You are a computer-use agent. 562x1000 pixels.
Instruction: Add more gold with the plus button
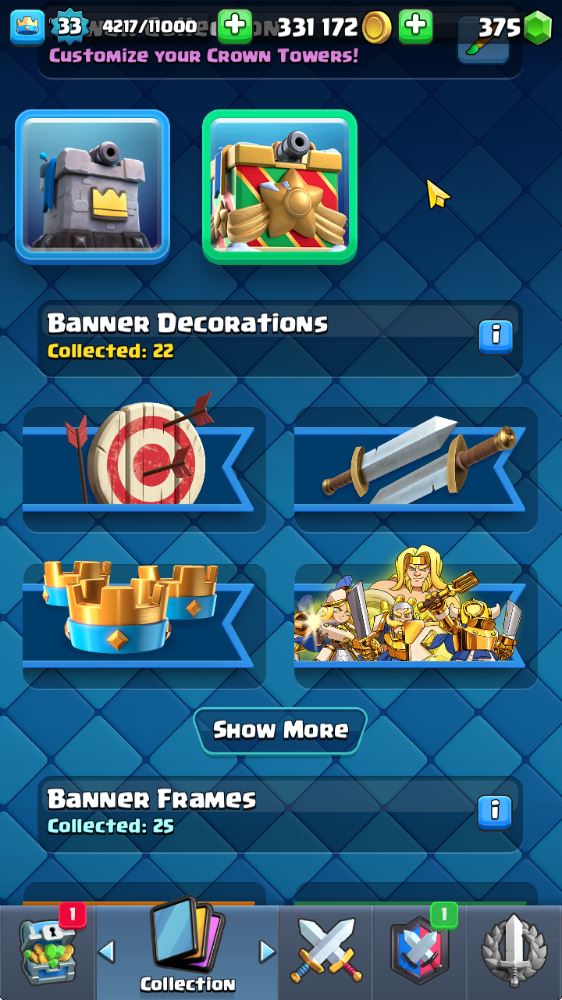(415, 27)
